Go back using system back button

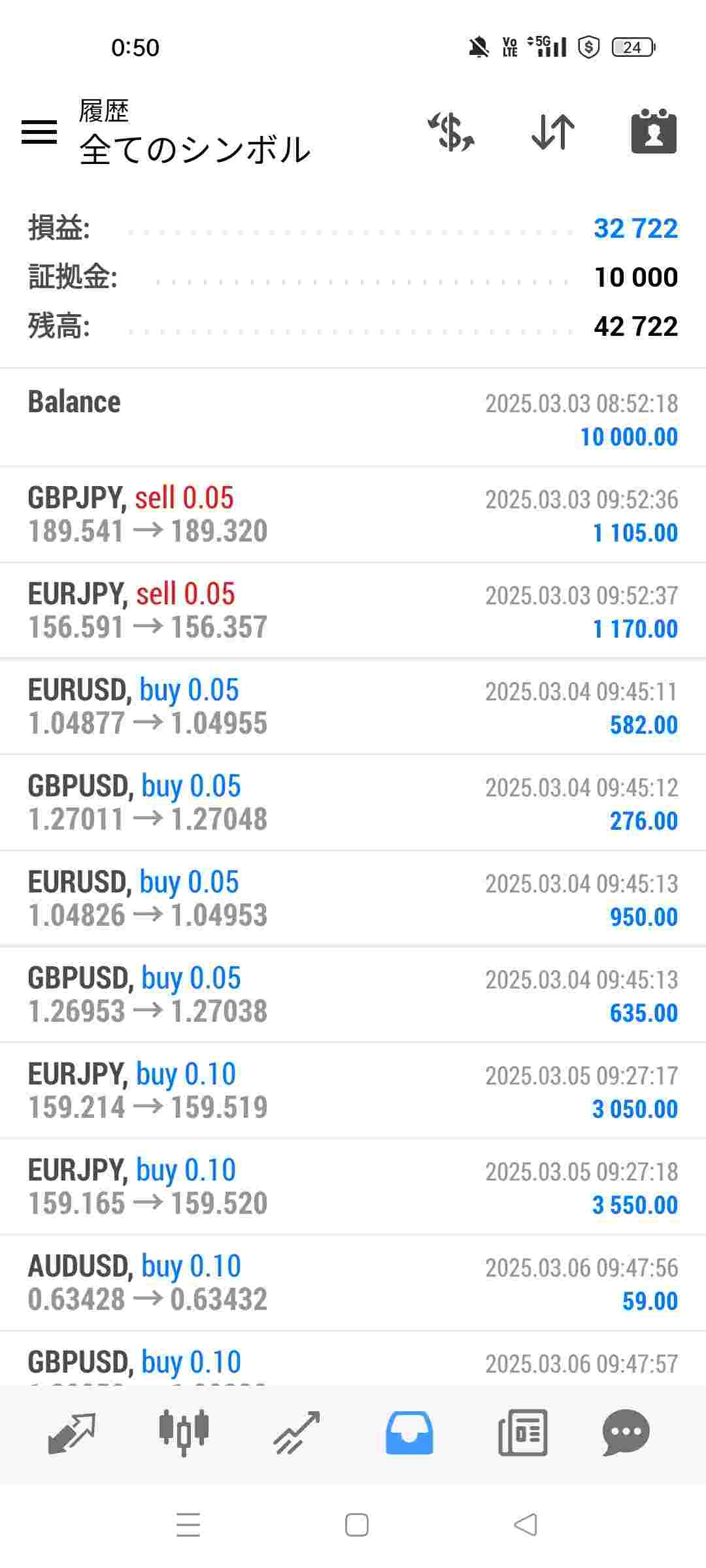click(x=526, y=1525)
